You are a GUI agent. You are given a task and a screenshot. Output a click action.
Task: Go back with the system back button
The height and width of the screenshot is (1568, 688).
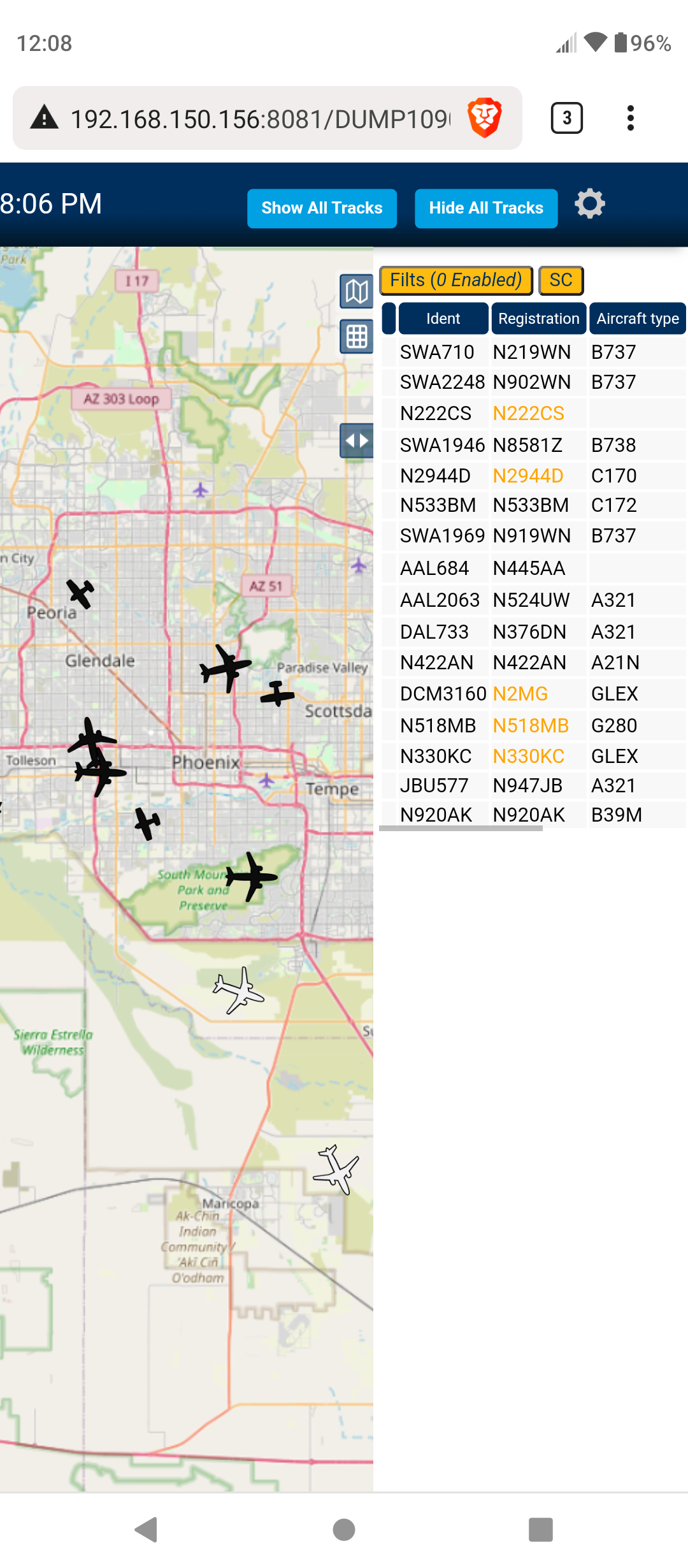click(147, 1529)
